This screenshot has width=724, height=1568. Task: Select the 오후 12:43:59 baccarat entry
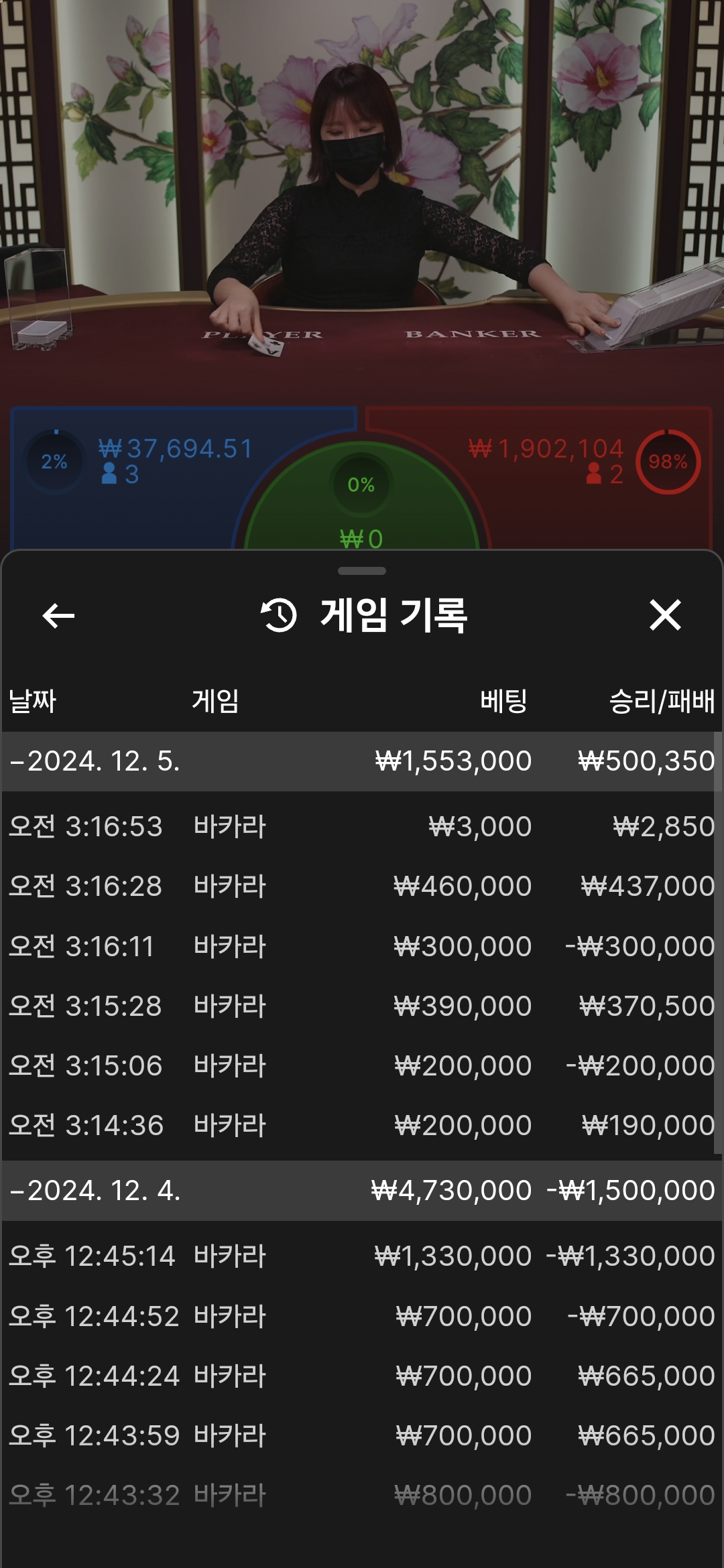[x=361, y=1435]
